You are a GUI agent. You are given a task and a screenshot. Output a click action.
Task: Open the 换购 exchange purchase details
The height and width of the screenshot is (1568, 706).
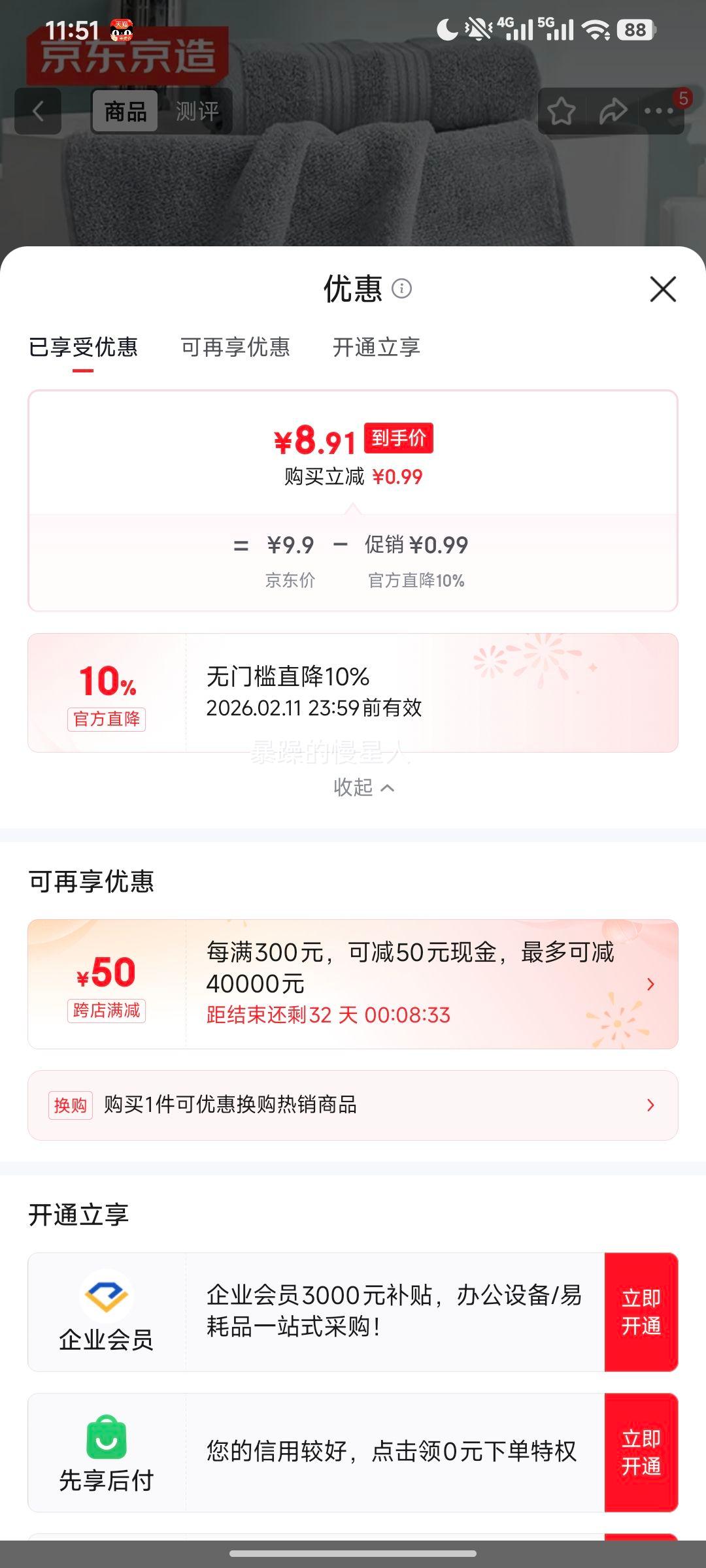353,1105
